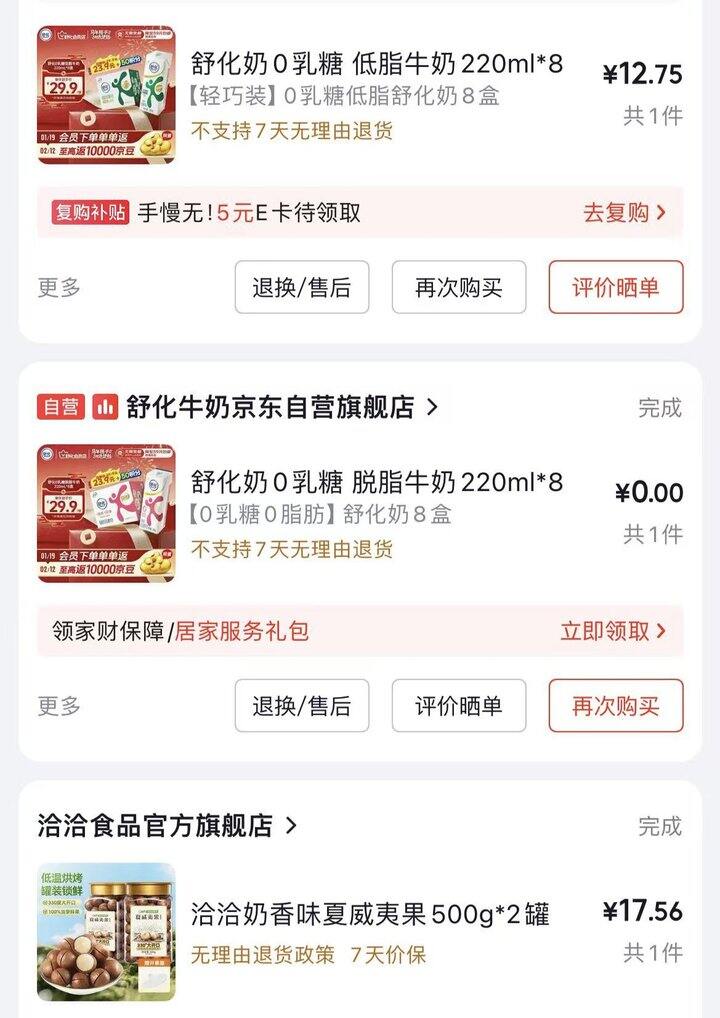Tap 去复购 on the 复购补贴 banner

(624, 212)
